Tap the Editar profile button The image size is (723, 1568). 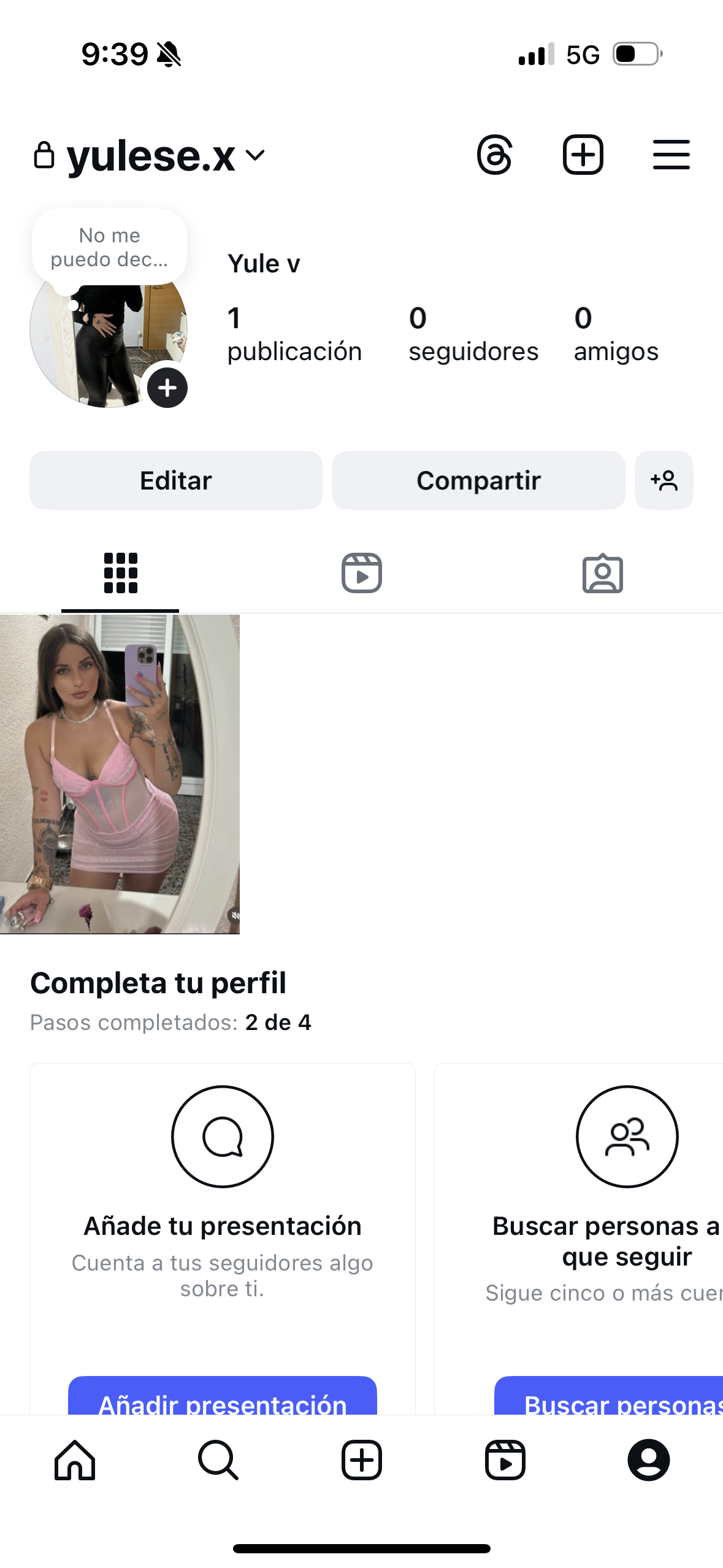tap(176, 480)
